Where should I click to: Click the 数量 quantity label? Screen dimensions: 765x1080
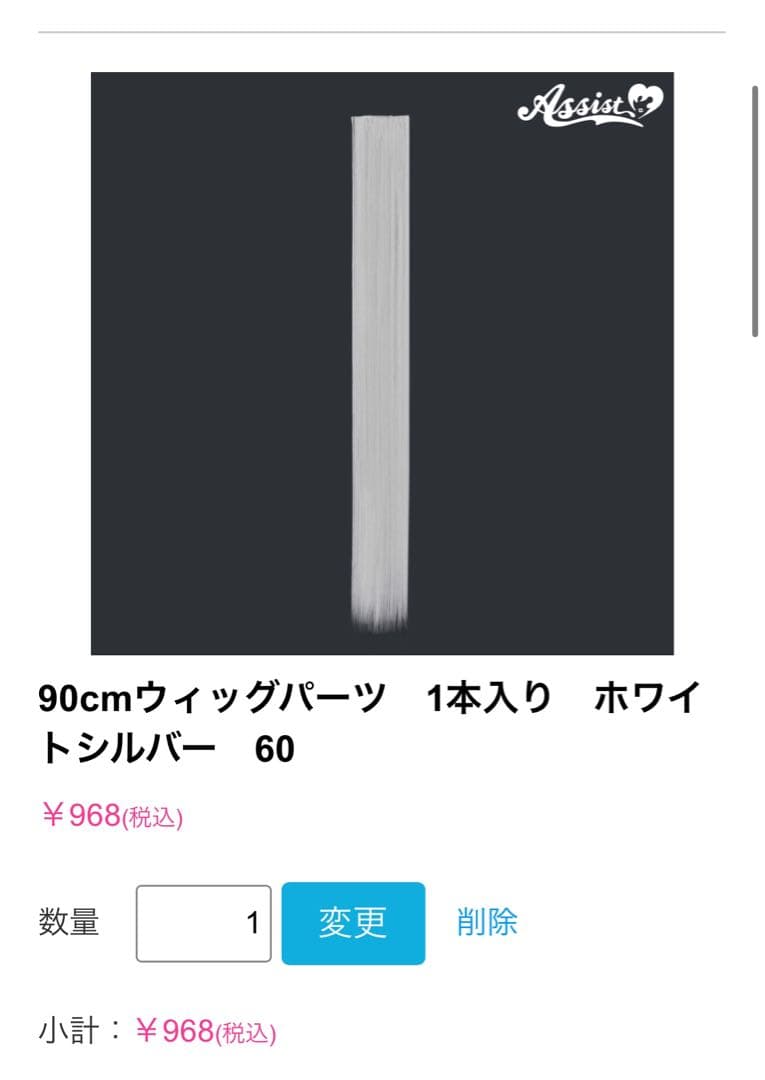click(70, 924)
